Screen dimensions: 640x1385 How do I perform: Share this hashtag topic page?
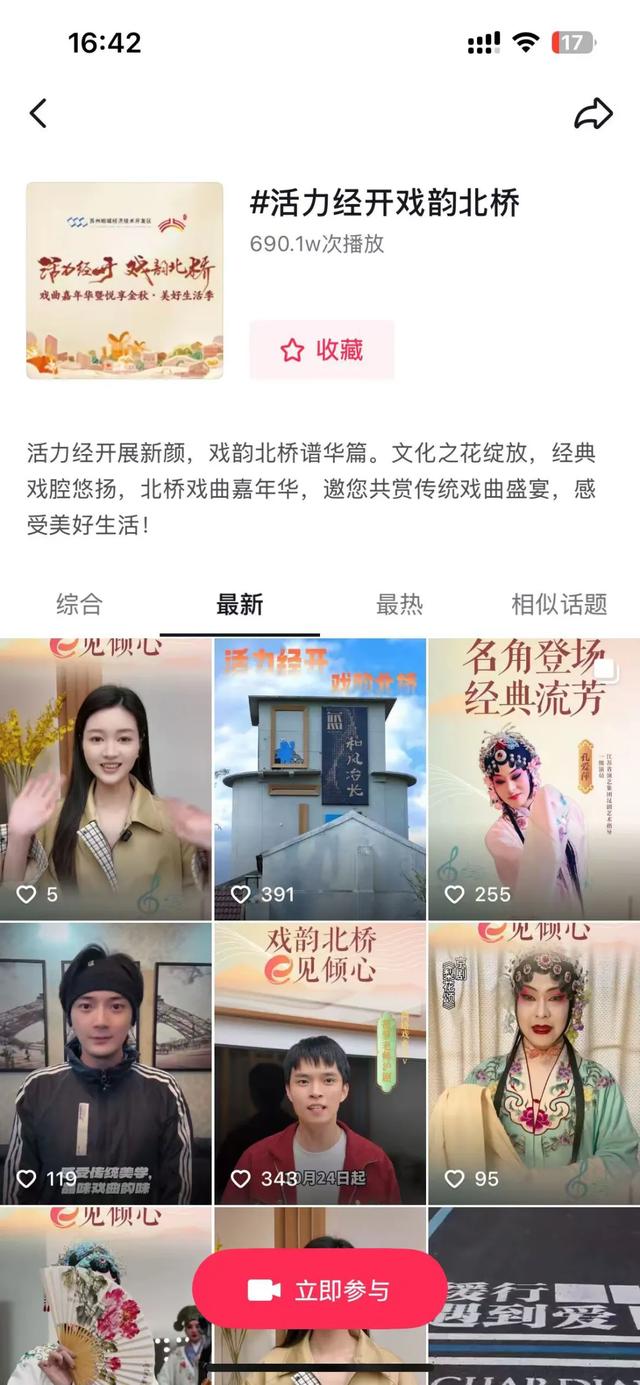coord(593,113)
